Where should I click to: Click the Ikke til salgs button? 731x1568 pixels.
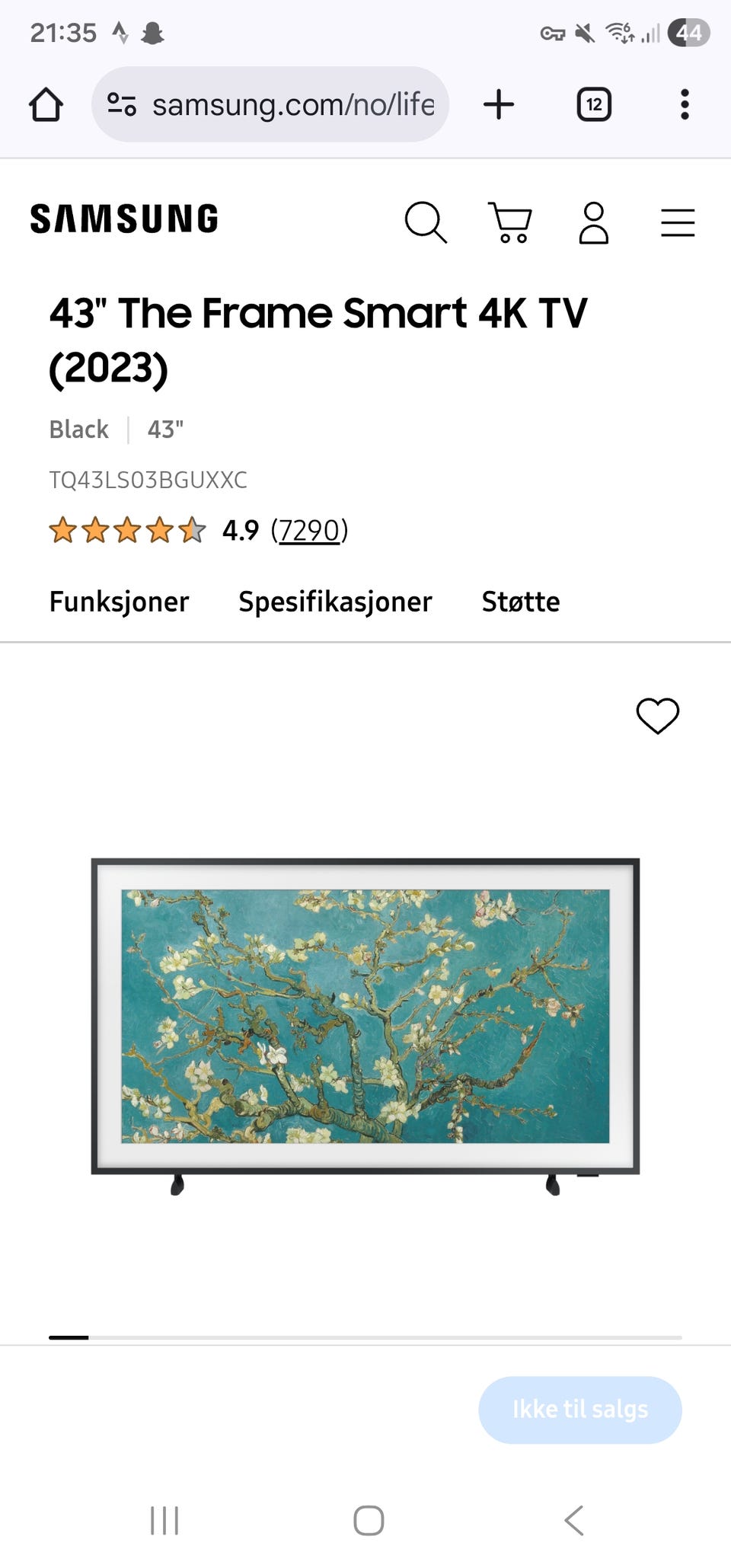coord(580,1410)
